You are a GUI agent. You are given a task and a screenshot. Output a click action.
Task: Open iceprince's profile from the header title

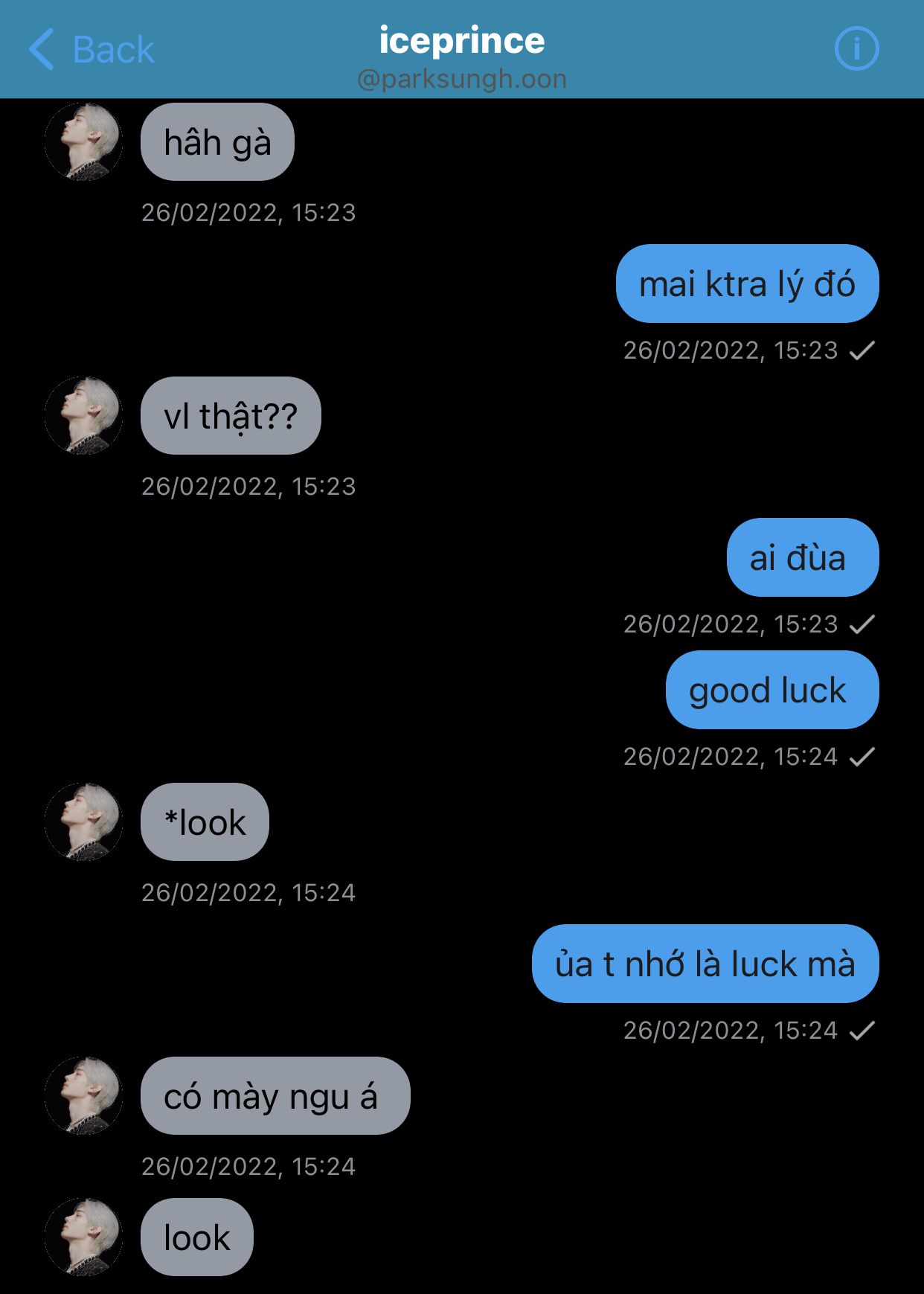point(461,42)
